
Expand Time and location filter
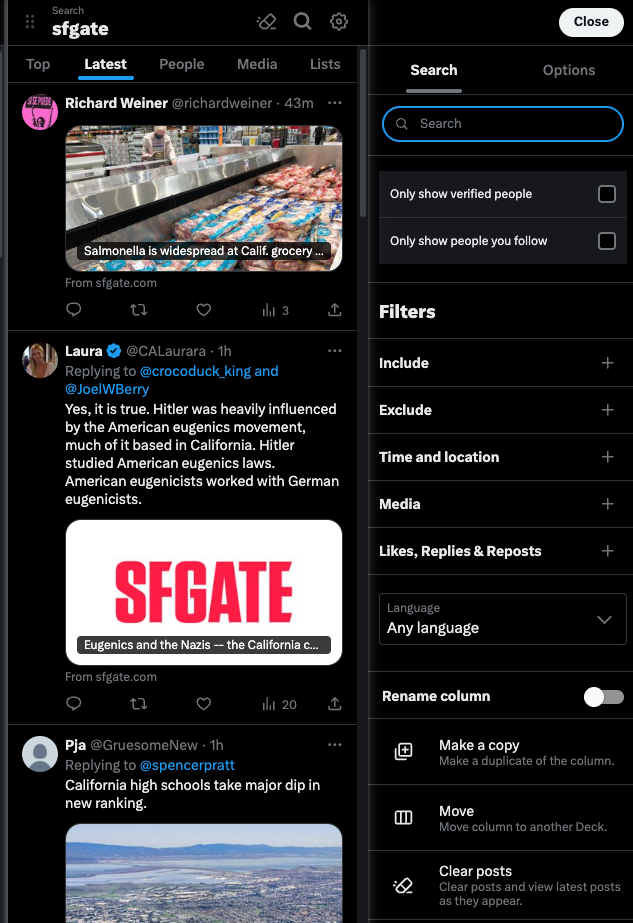(x=607, y=457)
